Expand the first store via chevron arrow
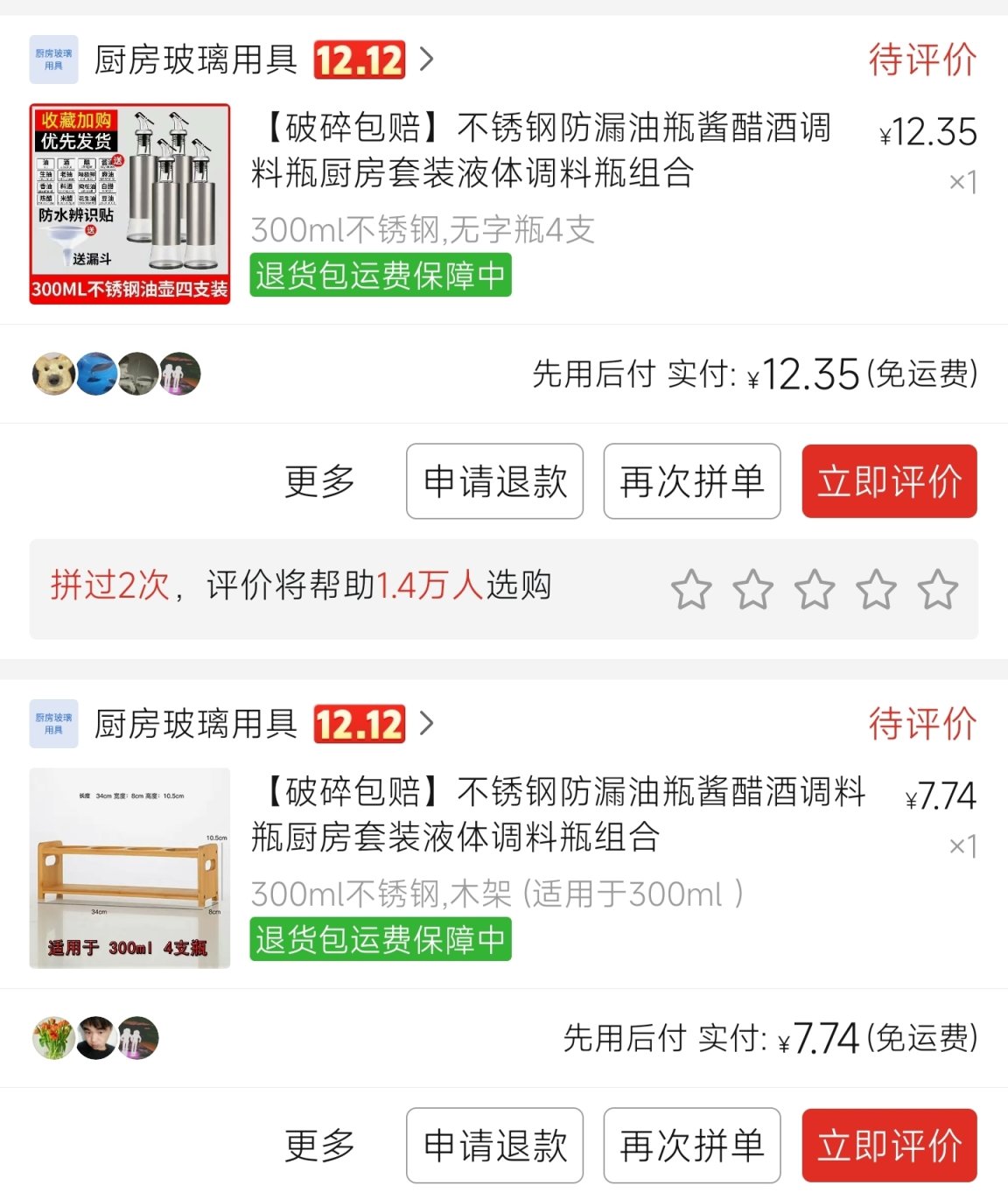 [x=426, y=60]
